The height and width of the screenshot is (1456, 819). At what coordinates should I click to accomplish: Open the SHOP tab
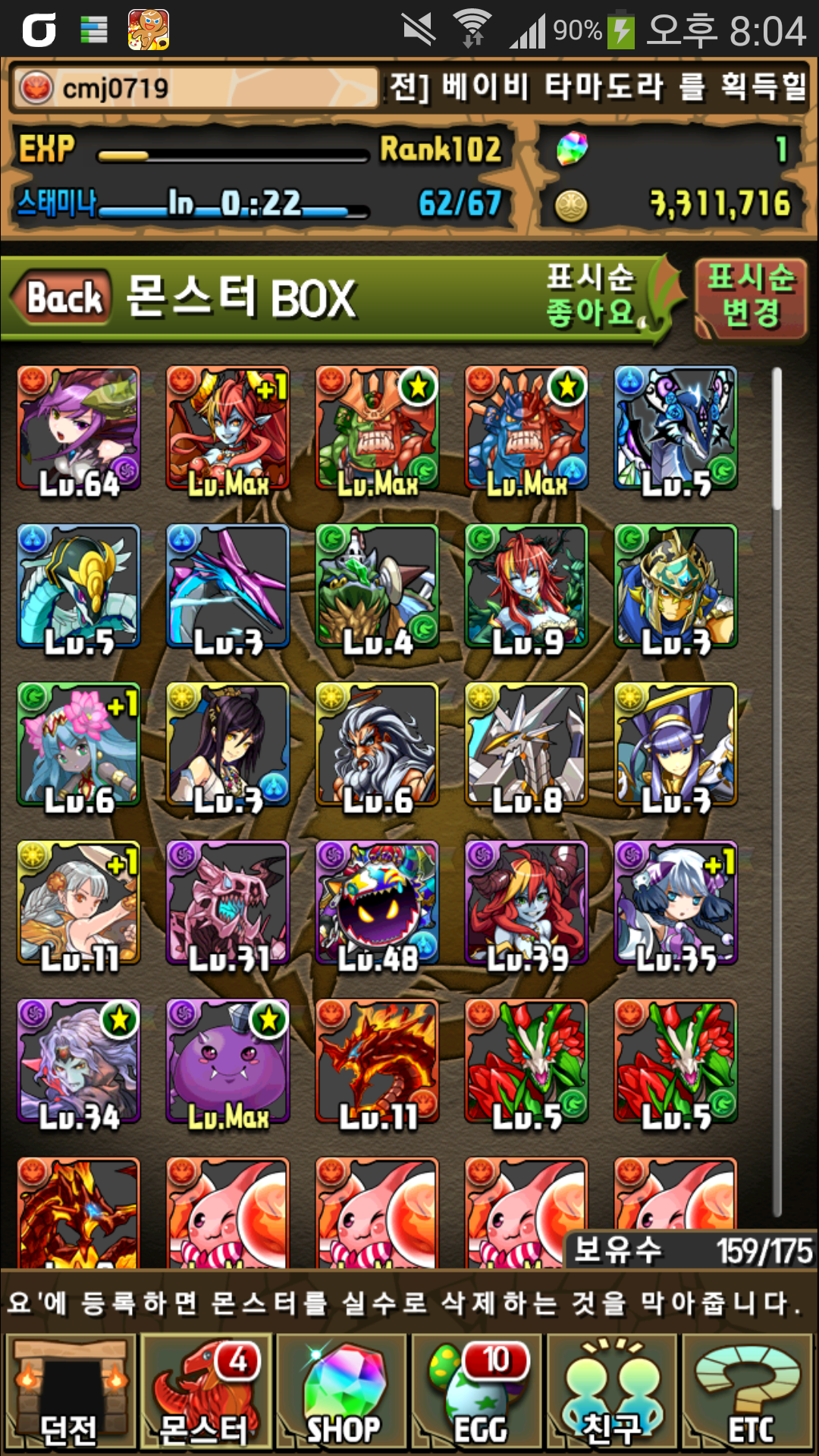tap(341, 1392)
